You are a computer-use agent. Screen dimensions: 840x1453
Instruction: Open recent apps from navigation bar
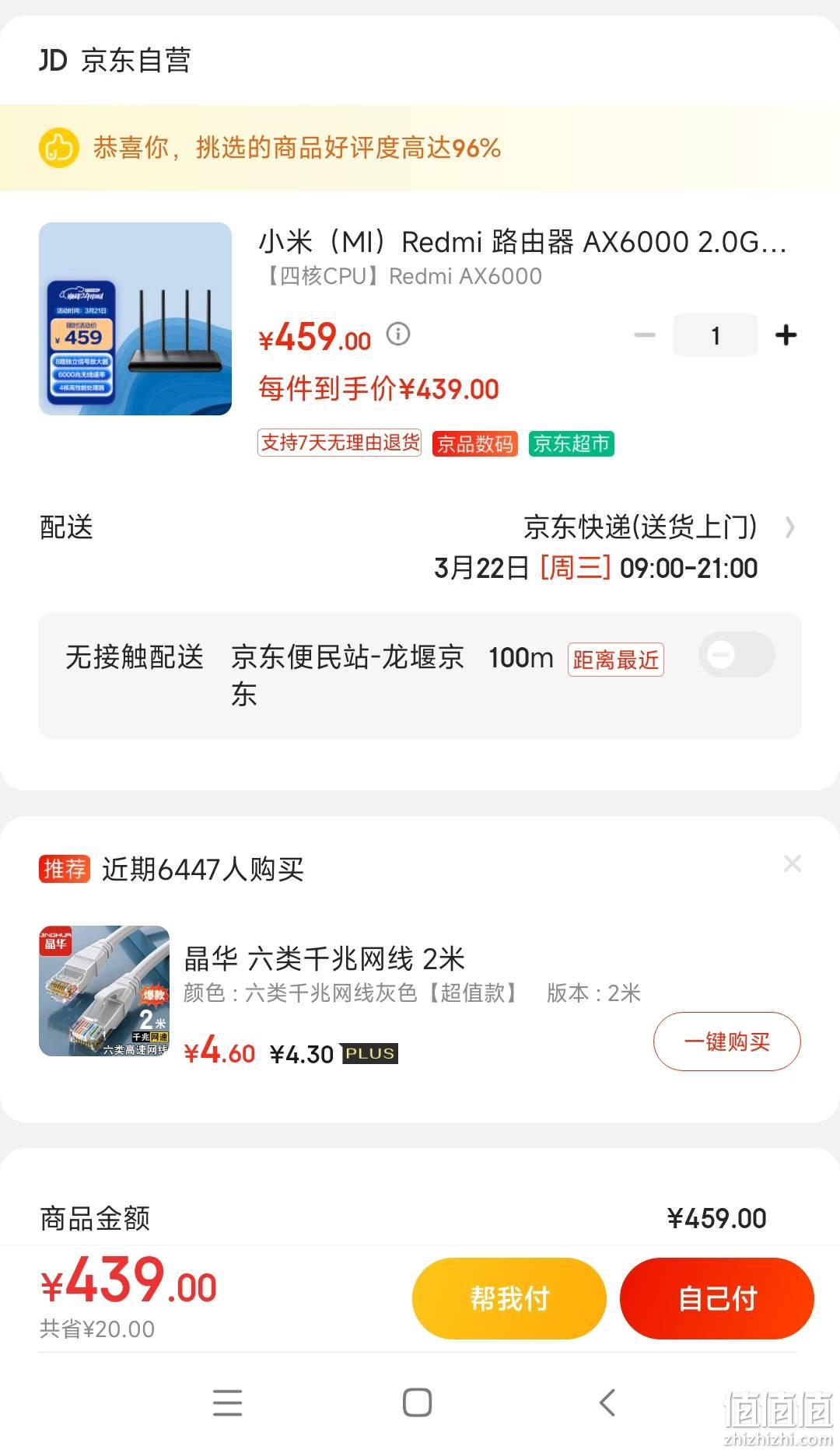coord(227,1402)
